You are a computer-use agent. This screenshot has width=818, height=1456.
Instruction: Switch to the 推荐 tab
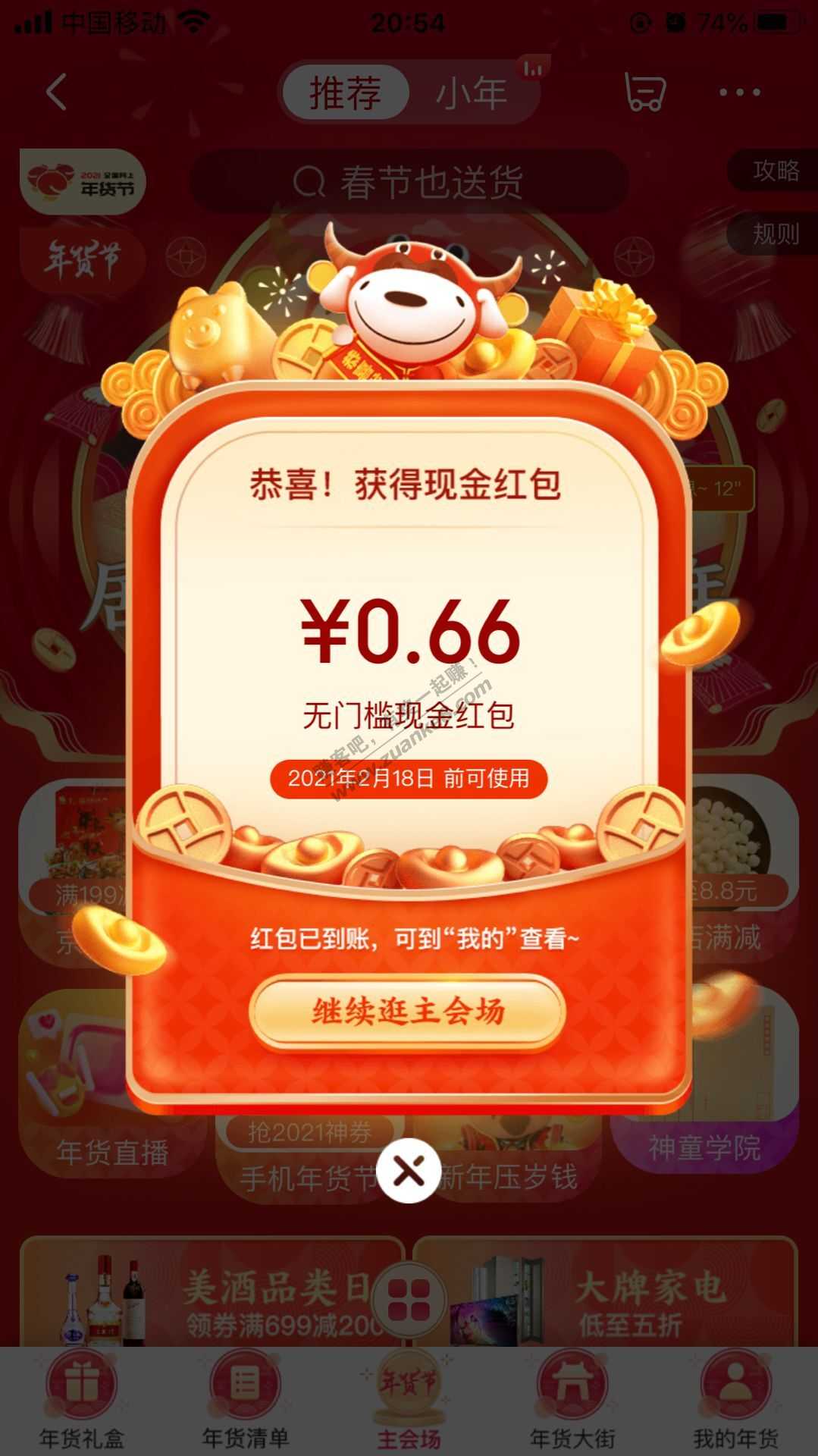345,93
